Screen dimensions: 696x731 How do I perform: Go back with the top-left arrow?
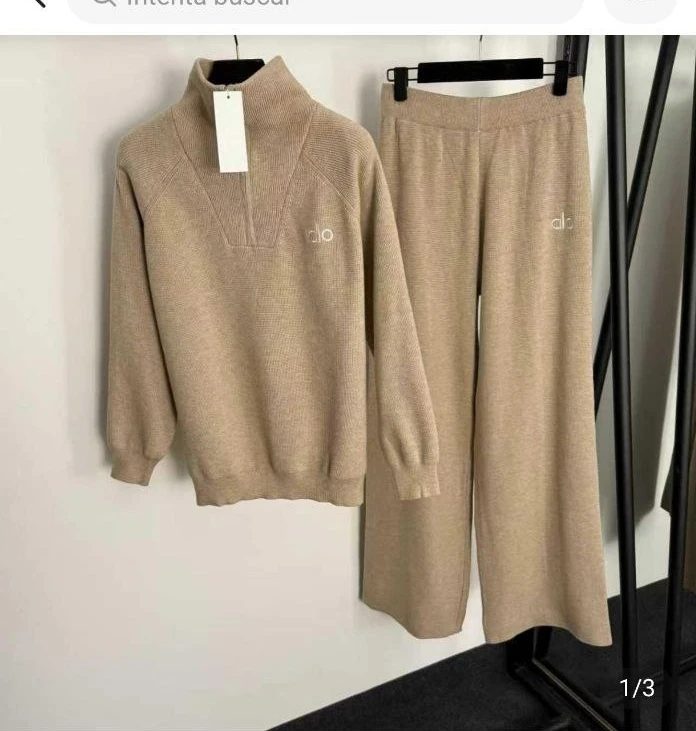tap(37, 4)
